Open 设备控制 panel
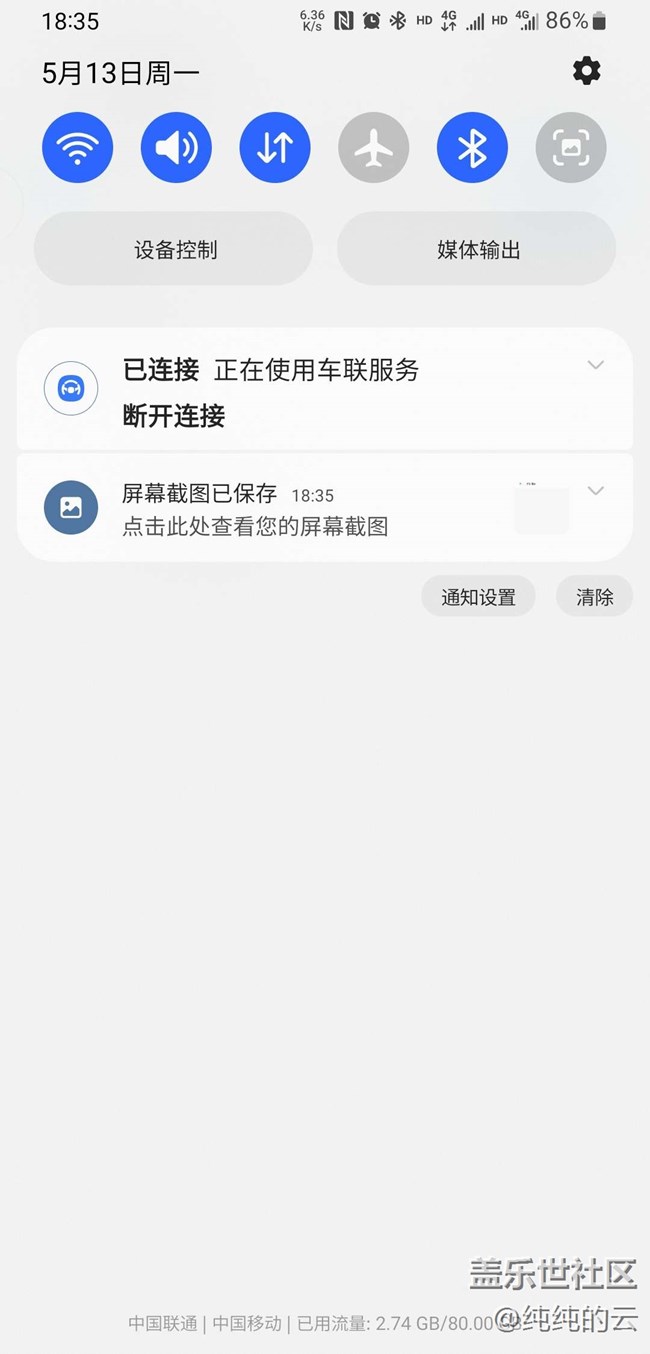The image size is (650, 1354). pyautogui.click(x=174, y=249)
